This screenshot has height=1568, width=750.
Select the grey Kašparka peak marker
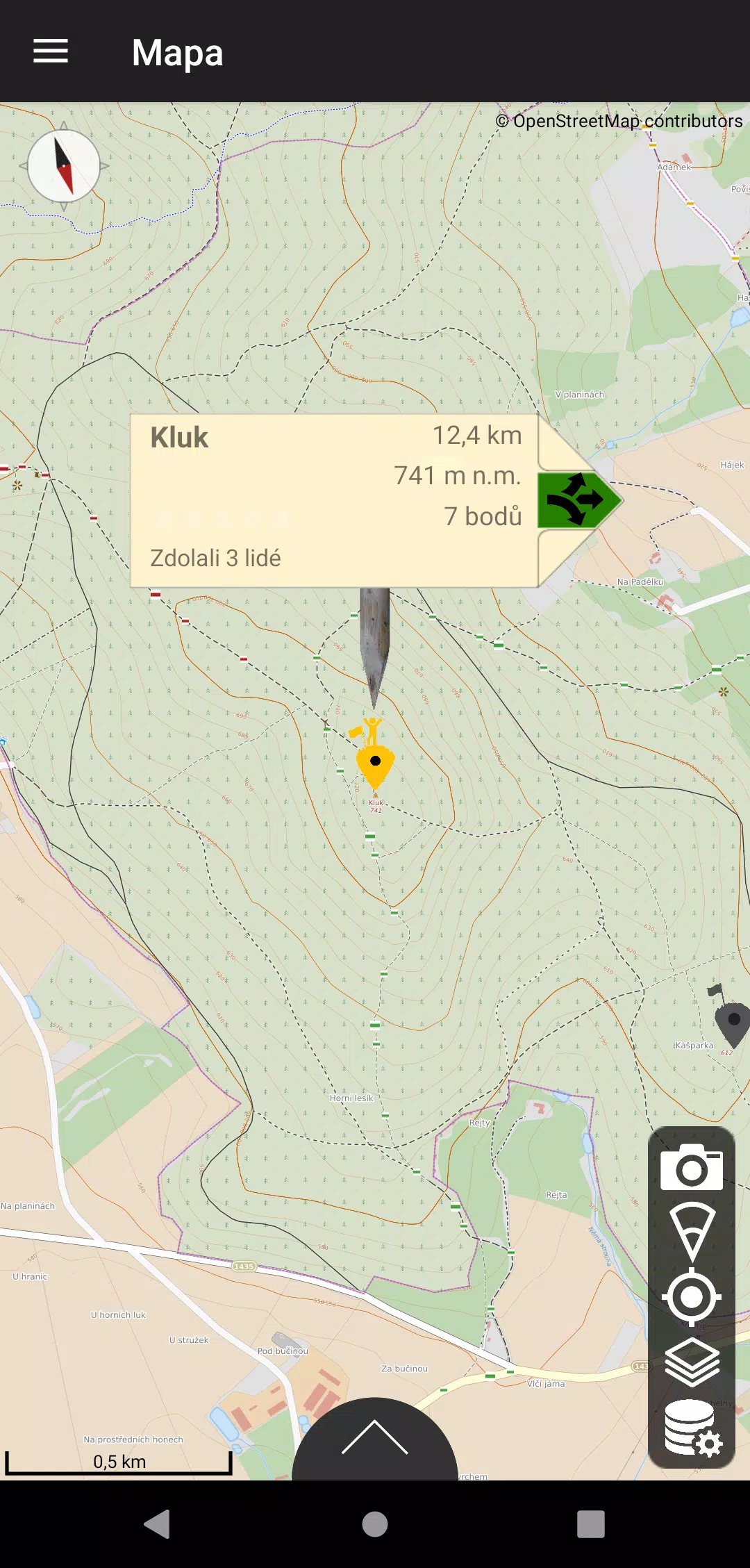pos(733,1023)
